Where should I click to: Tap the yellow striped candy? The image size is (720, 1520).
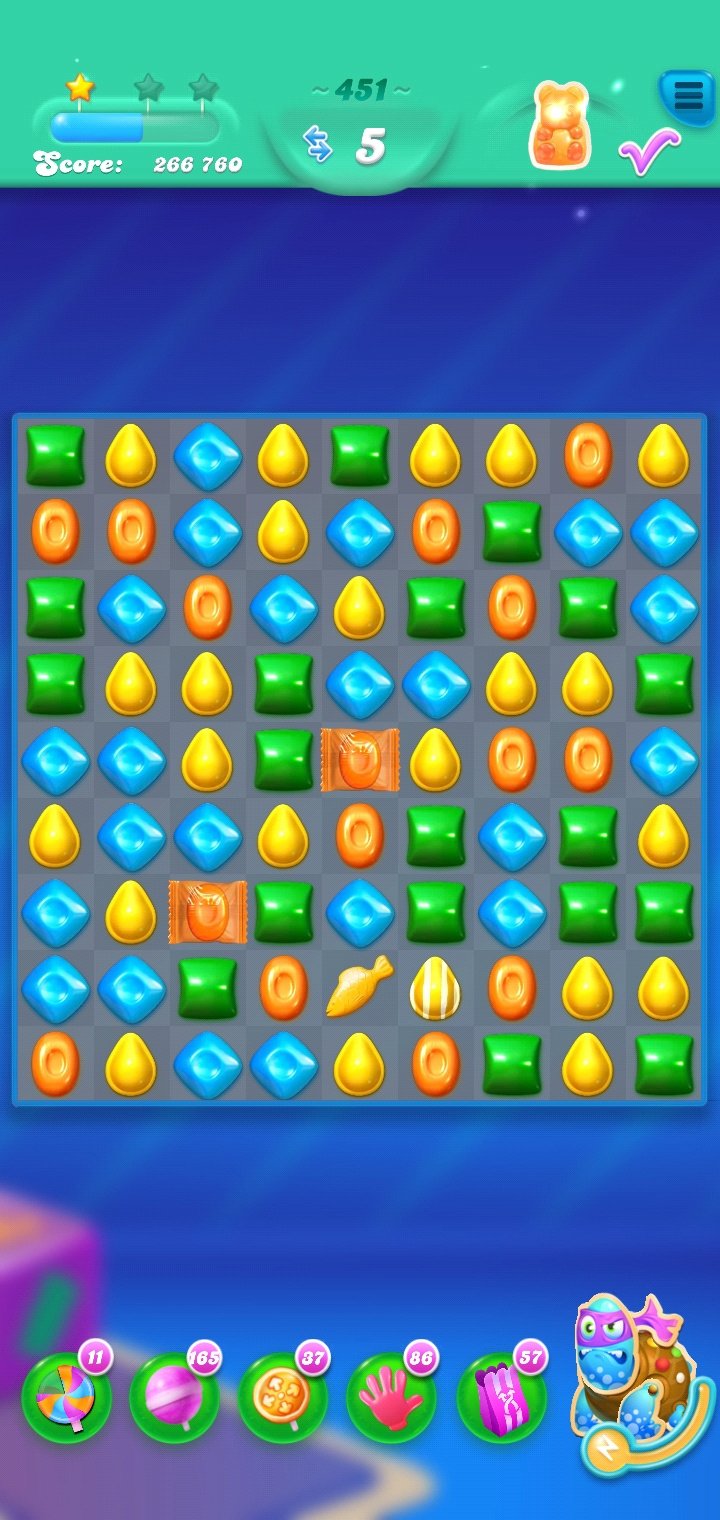point(435,988)
